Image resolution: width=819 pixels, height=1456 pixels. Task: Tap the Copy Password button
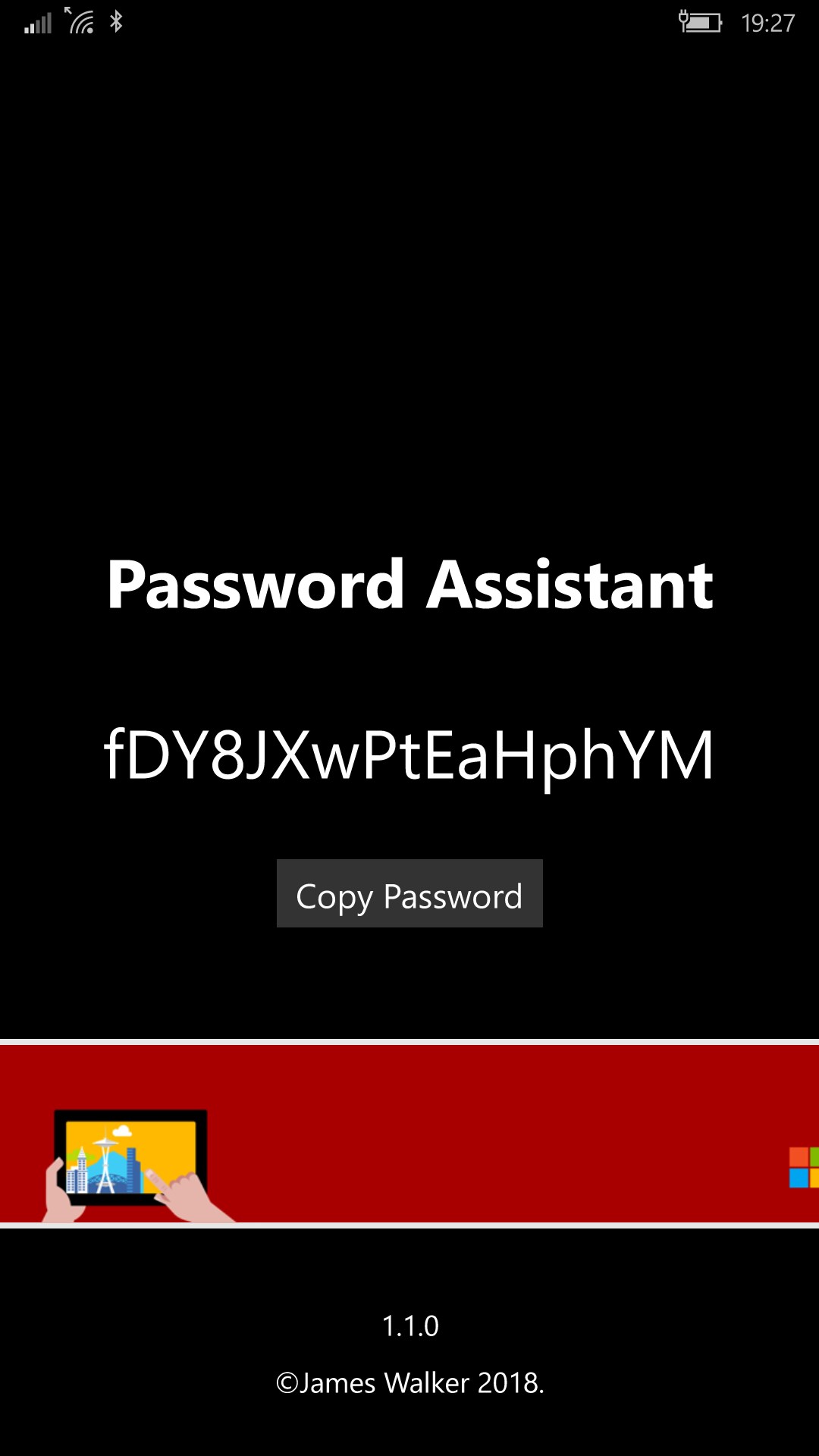coord(409,893)
